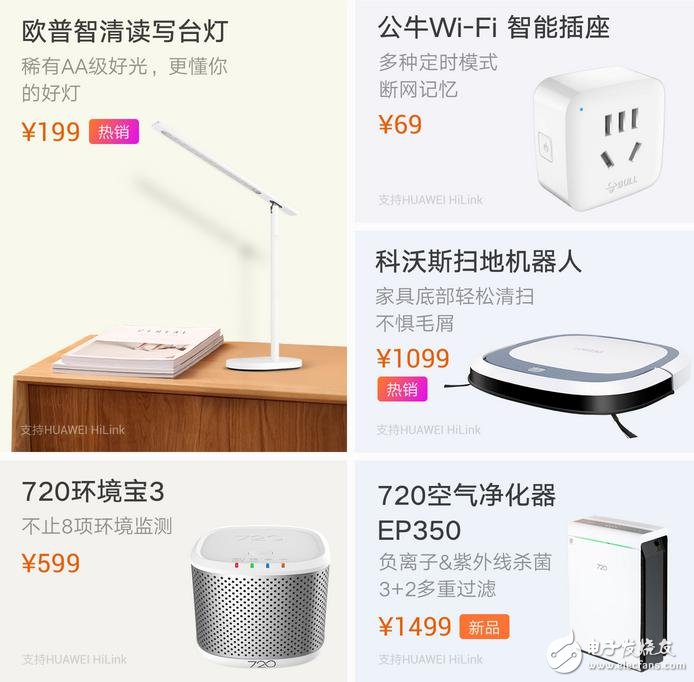Select the 科沃斯扫地机器人 product card
This screenshot has height=682, width=694.
pos(521,341)
